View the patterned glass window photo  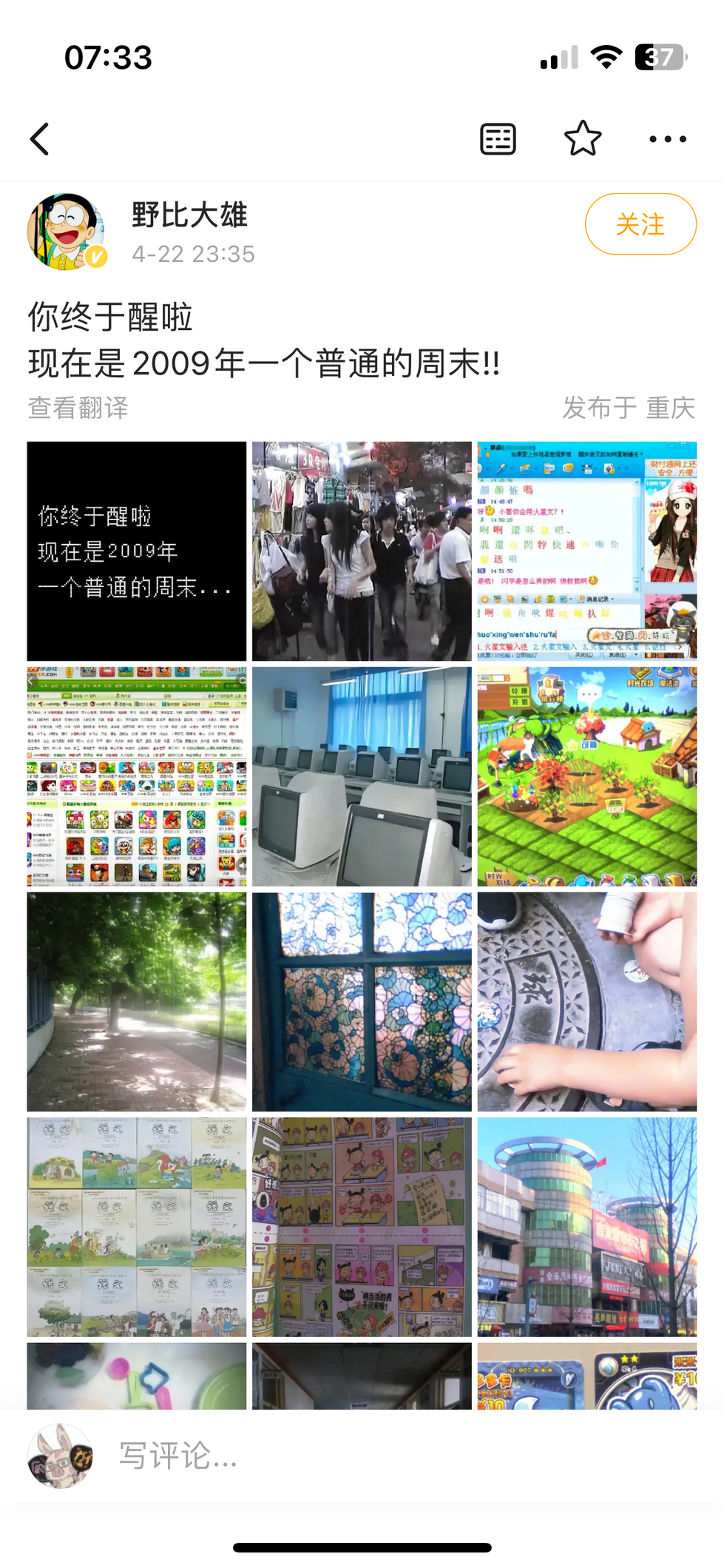(x=362, y=1001)
